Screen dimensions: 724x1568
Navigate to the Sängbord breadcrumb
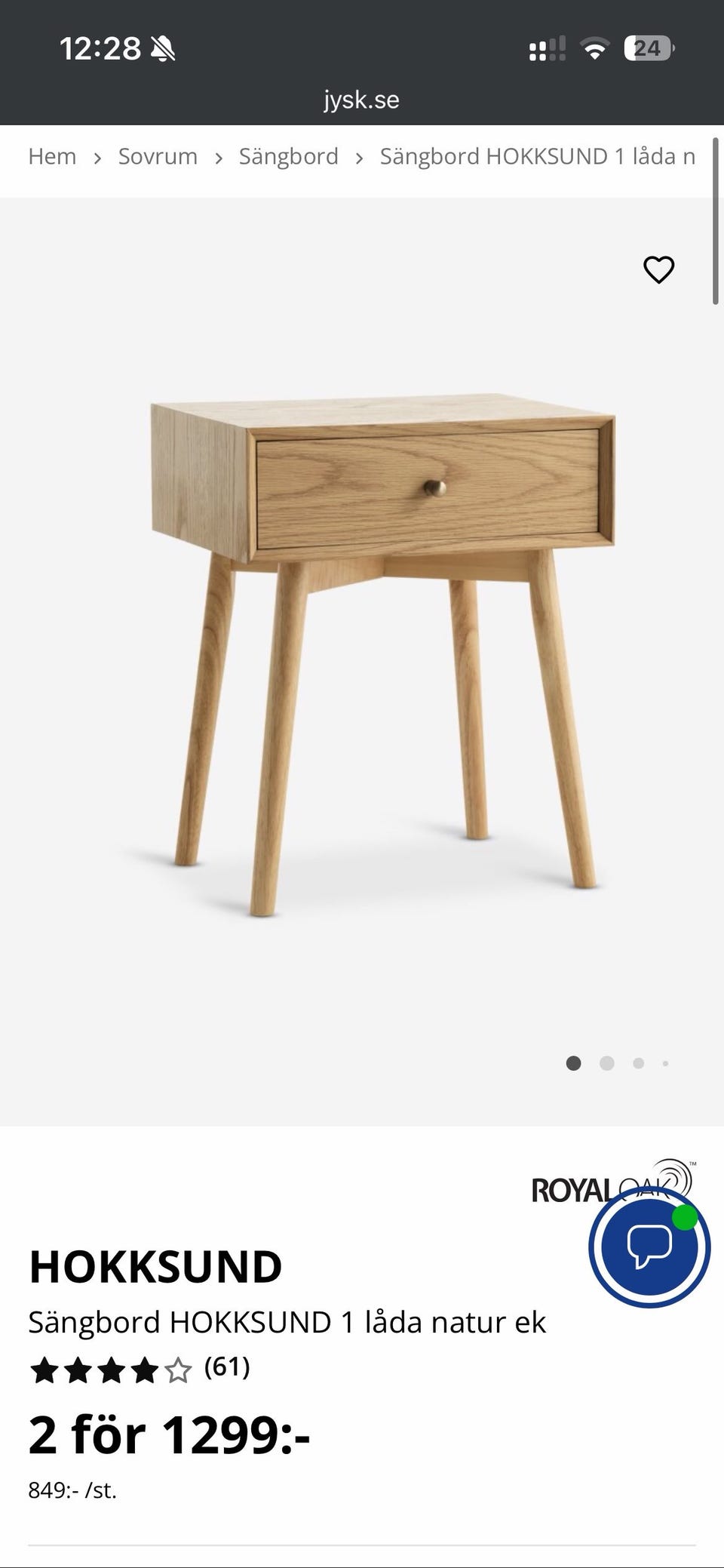[x=288, y=156]
